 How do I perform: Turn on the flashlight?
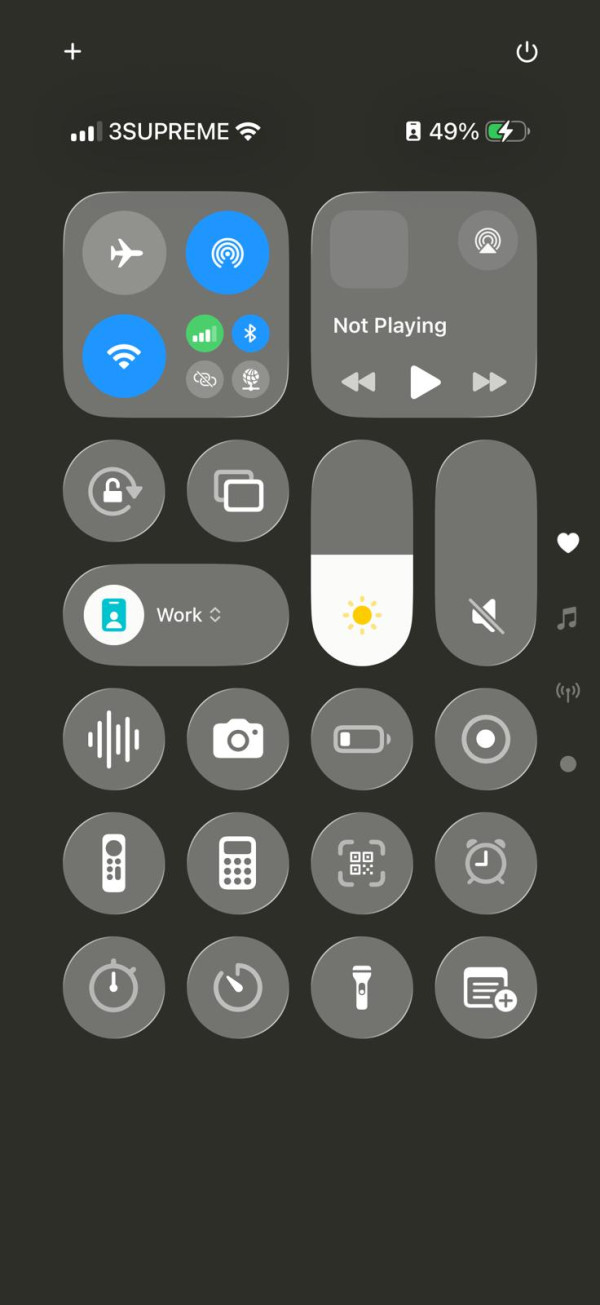pyautogui.click(x=362, y=987)
